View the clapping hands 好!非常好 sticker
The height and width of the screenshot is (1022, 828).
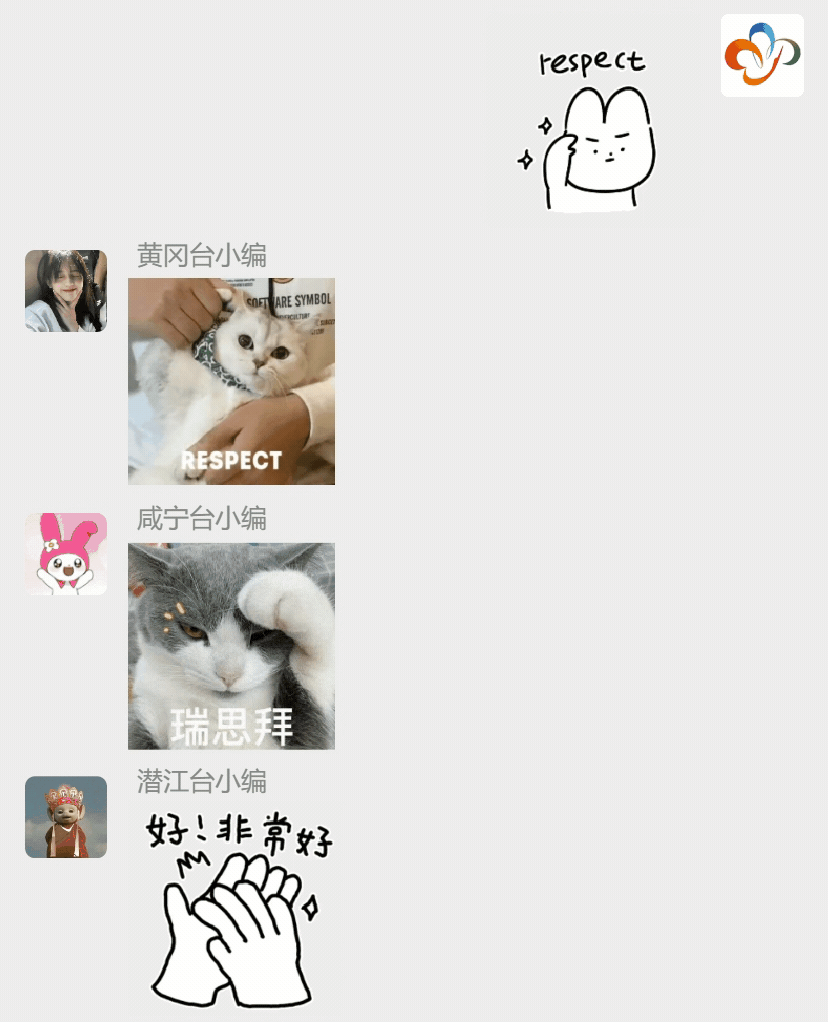(238, 912)
